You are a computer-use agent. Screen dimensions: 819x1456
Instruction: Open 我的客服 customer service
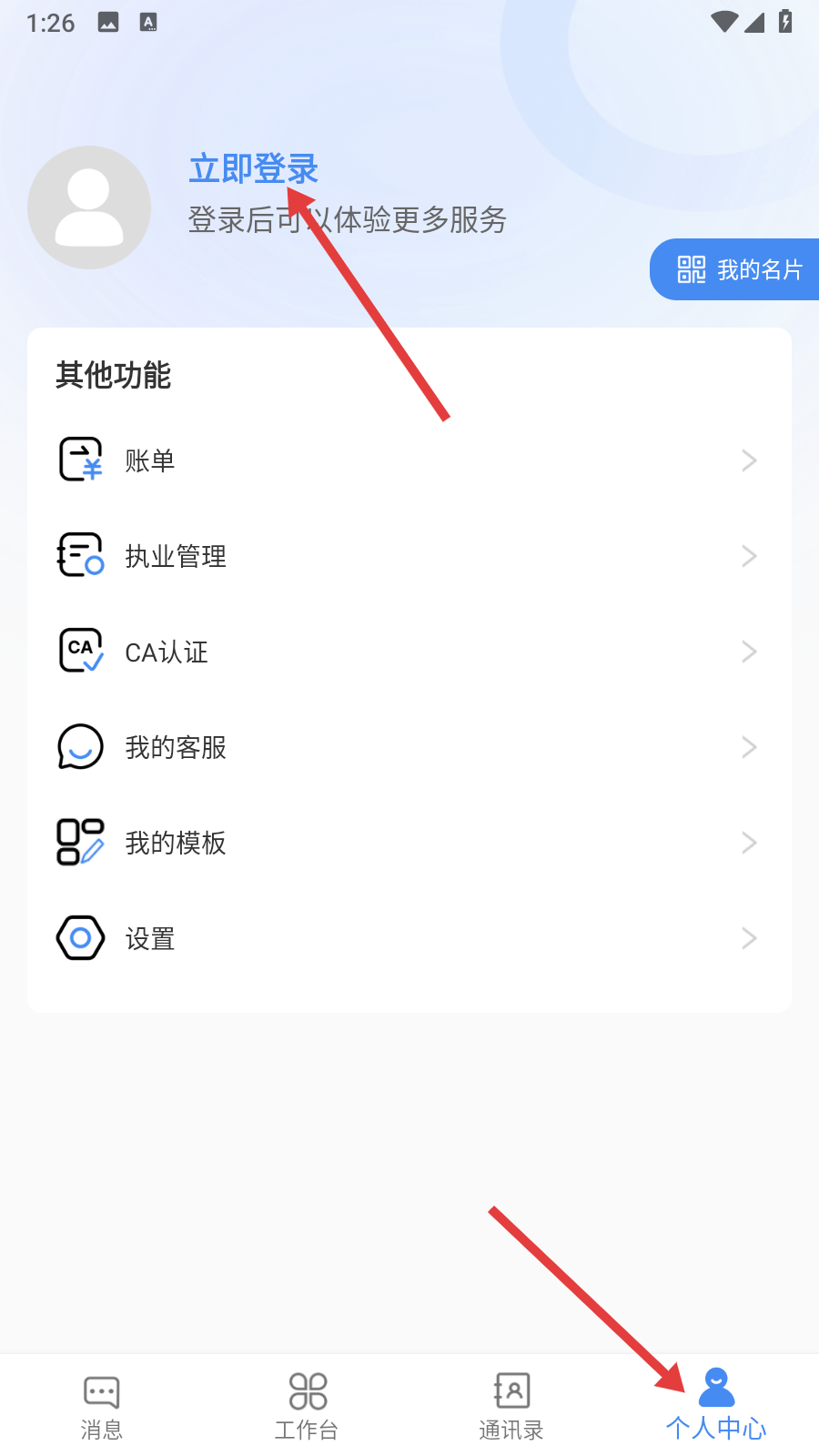(409, 747)
